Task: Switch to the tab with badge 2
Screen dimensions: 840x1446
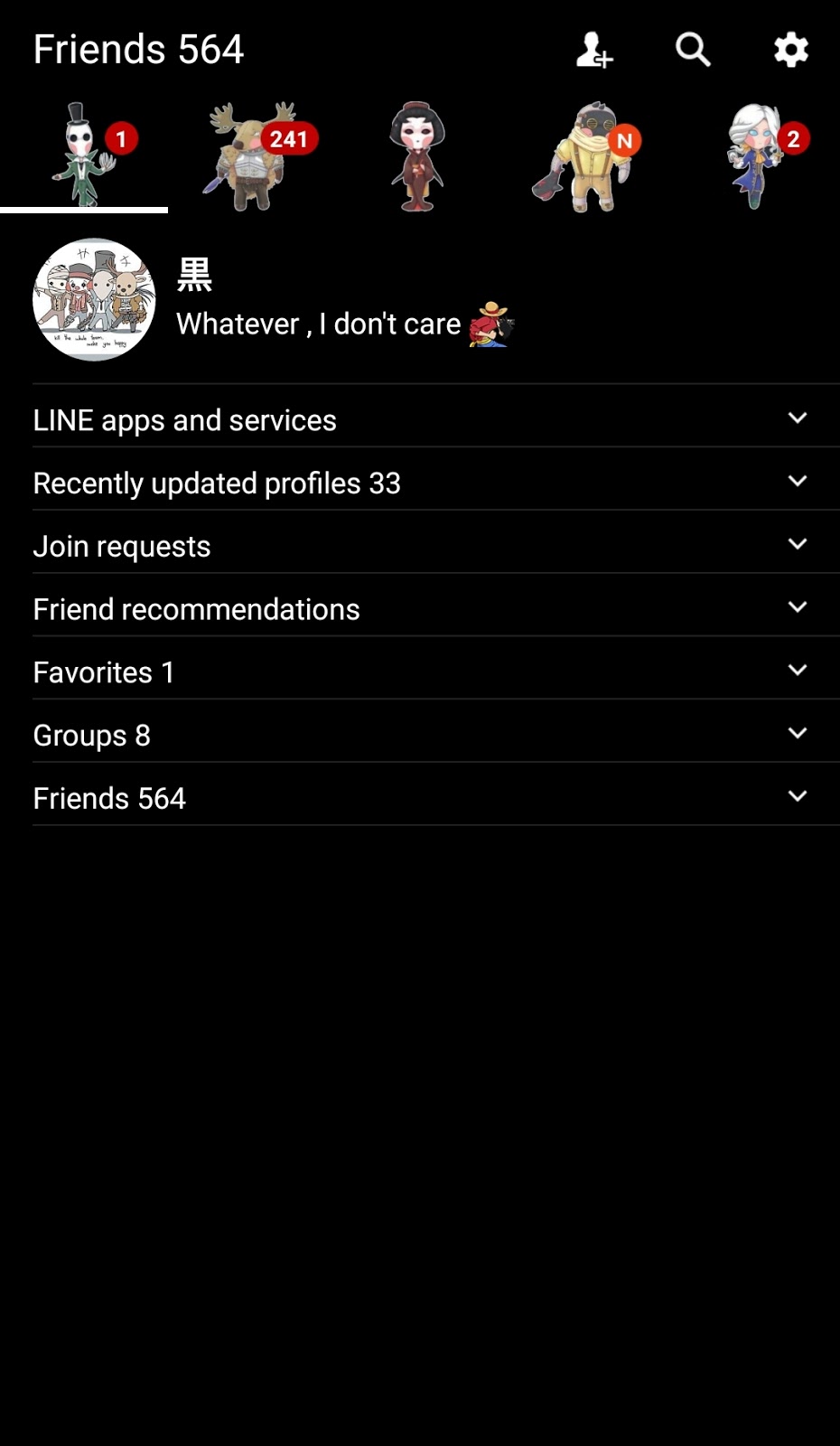Action: point(756,155)
